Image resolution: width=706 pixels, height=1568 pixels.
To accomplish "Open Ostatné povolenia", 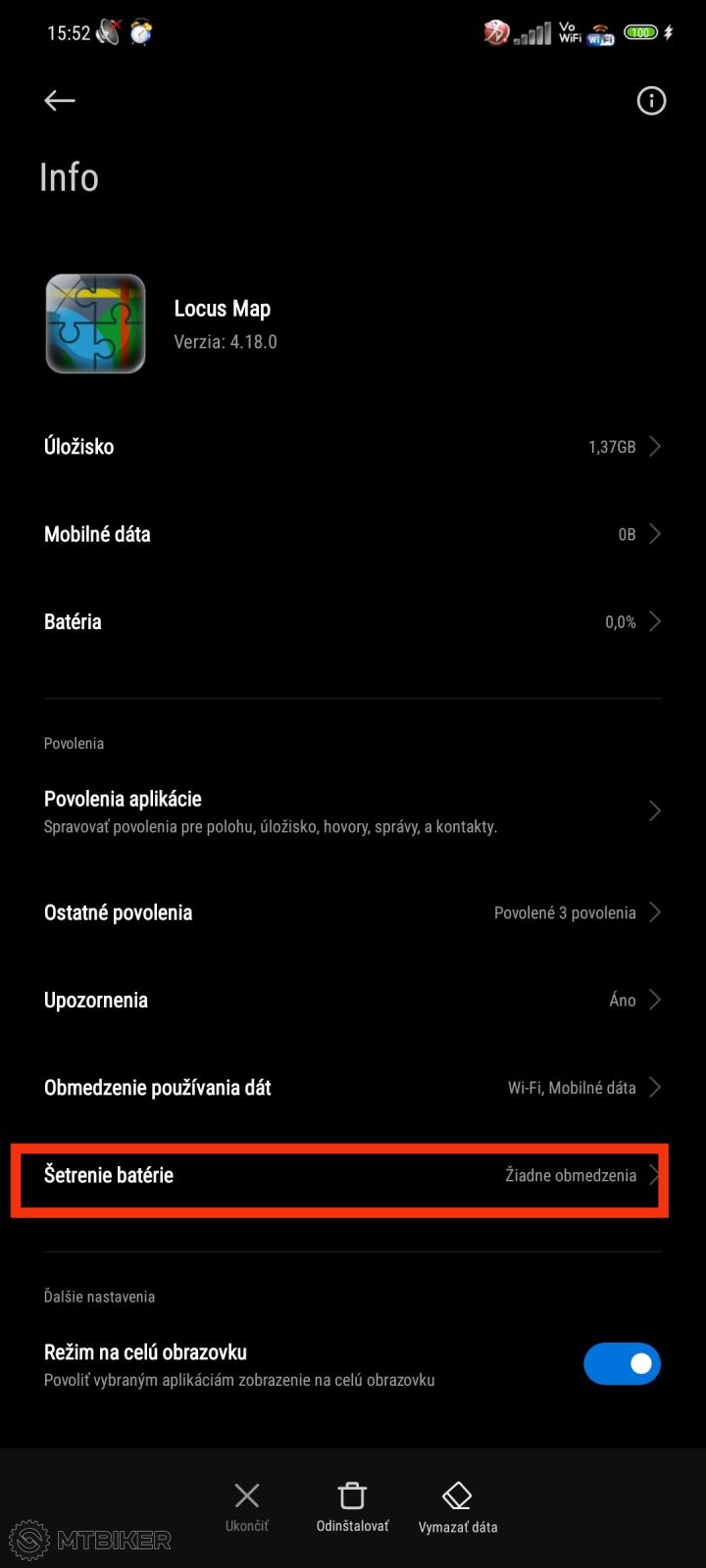I will click(x=353, y=912).
